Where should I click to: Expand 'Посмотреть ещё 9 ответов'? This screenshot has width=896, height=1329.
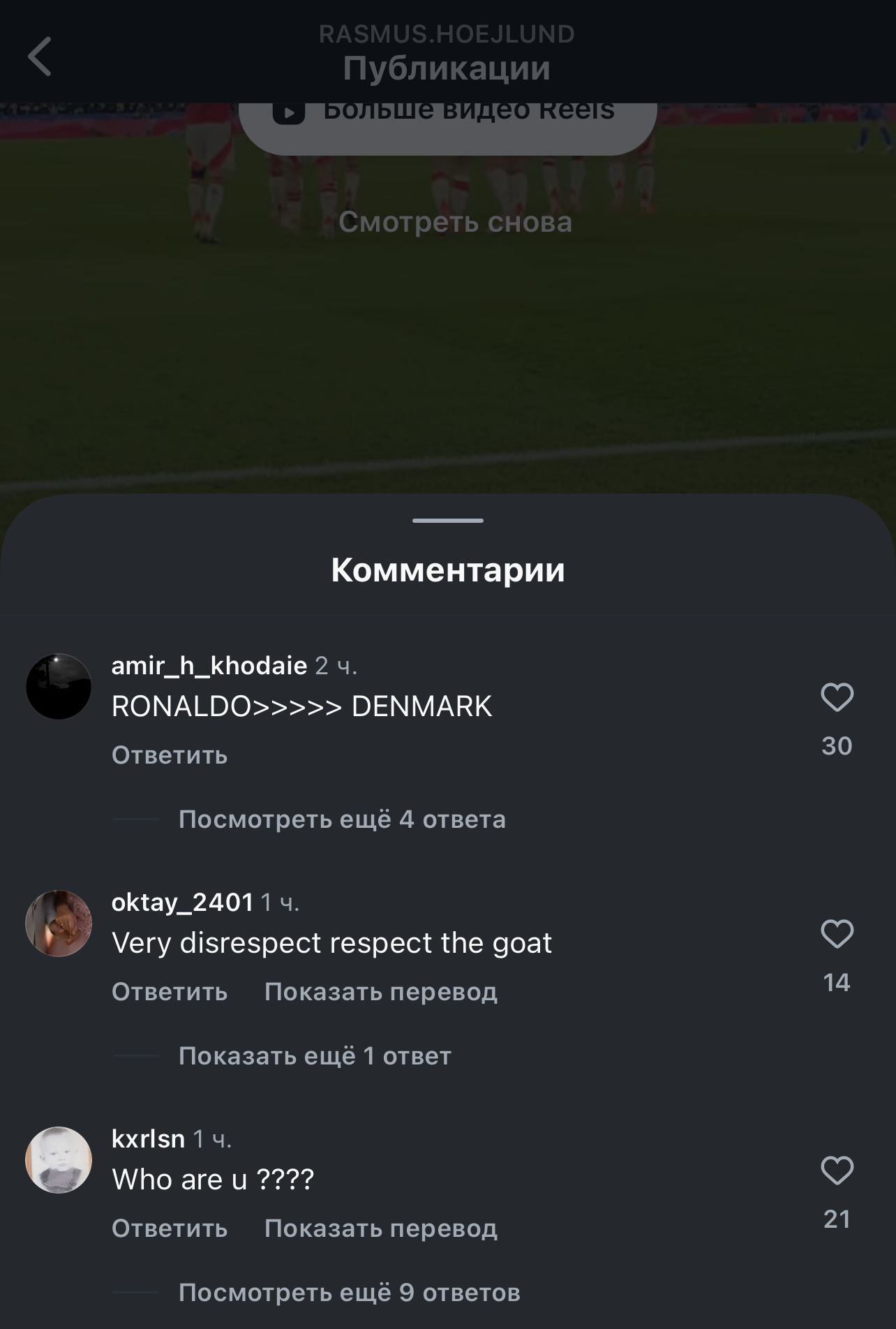point(349,1292)
